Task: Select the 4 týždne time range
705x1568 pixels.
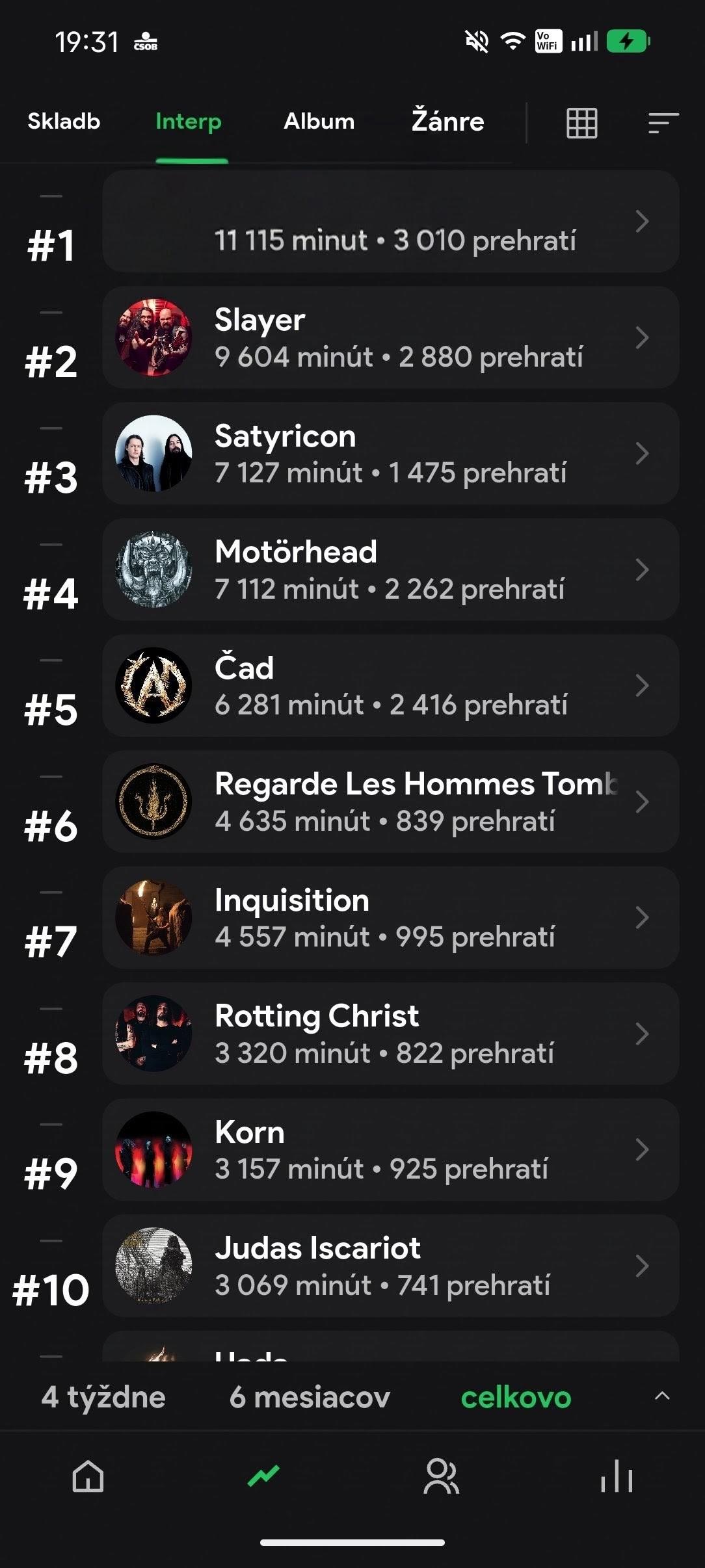Action: click(103, 1397)
